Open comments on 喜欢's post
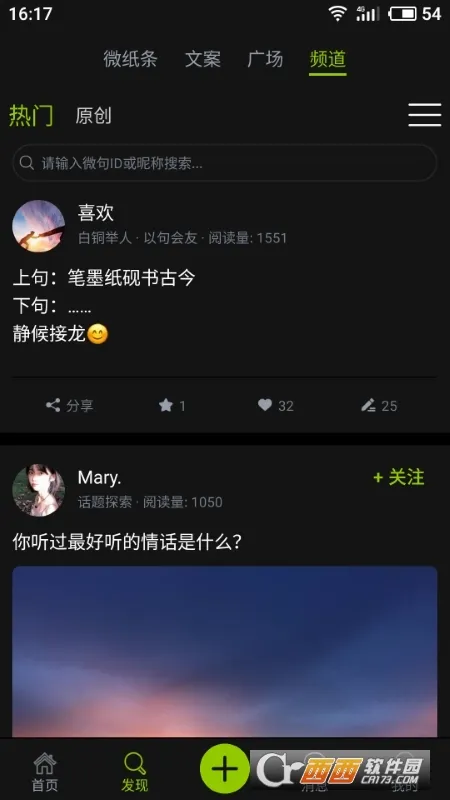450x800 pixels. [379, 406]
